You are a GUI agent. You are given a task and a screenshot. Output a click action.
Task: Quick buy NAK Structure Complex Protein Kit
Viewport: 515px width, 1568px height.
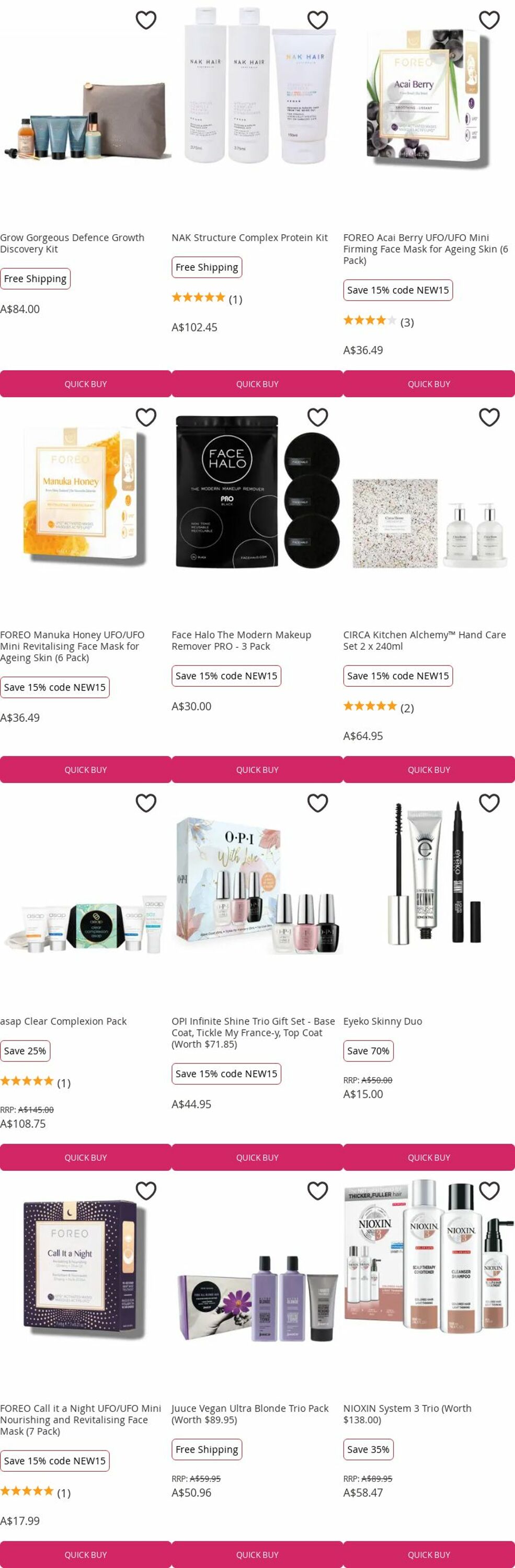point(257,384)
